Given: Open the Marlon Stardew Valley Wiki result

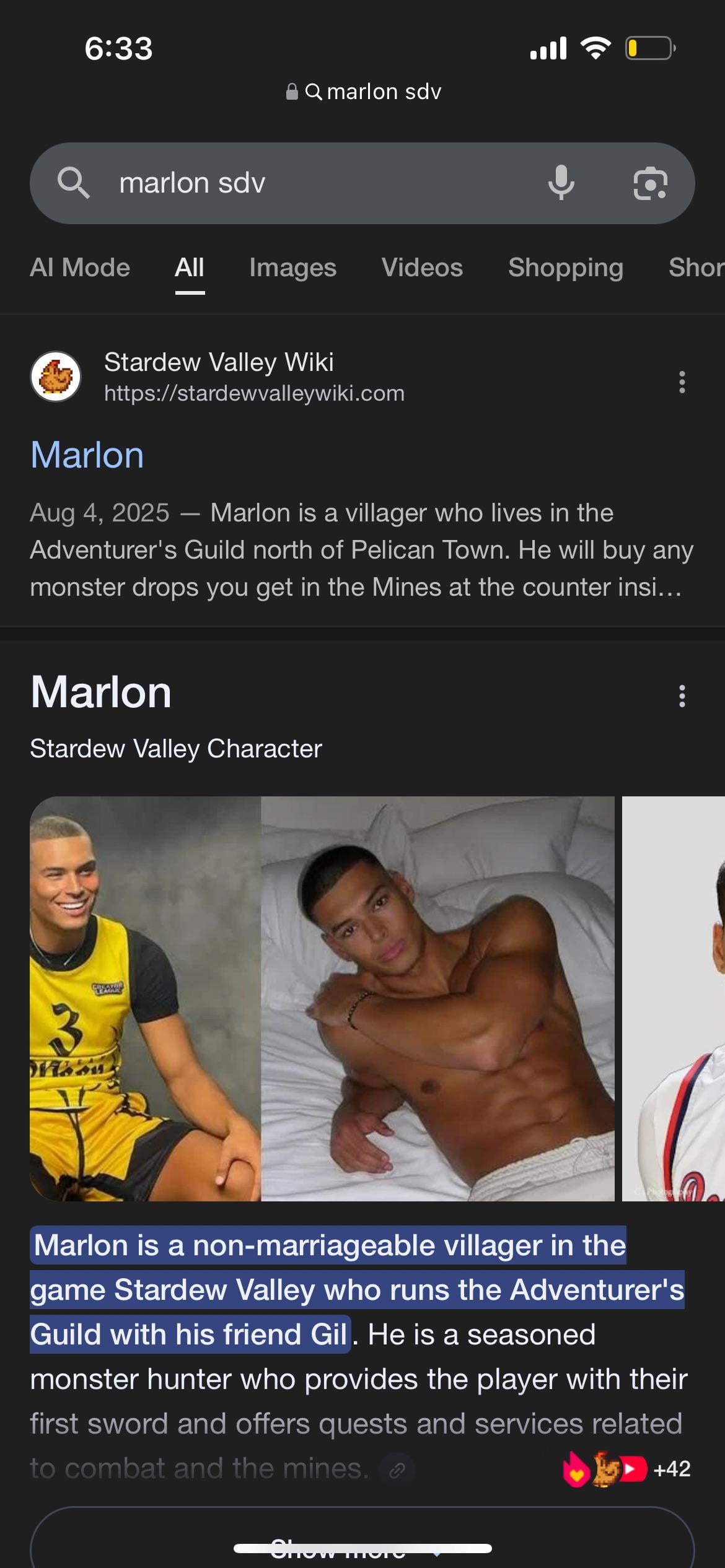Looking at the screenshot, I should click(87, 455).
